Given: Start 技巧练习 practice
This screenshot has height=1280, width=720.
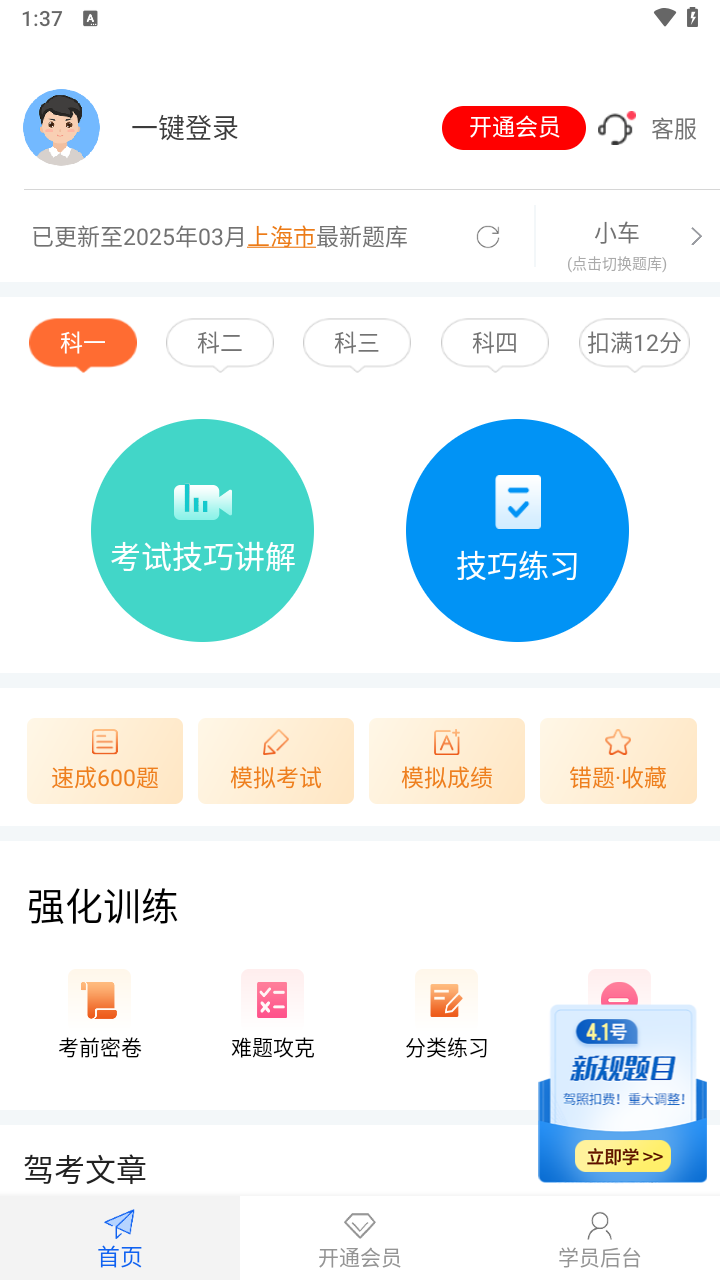Looking at the screenshot, I should click(x=517, y=530).
